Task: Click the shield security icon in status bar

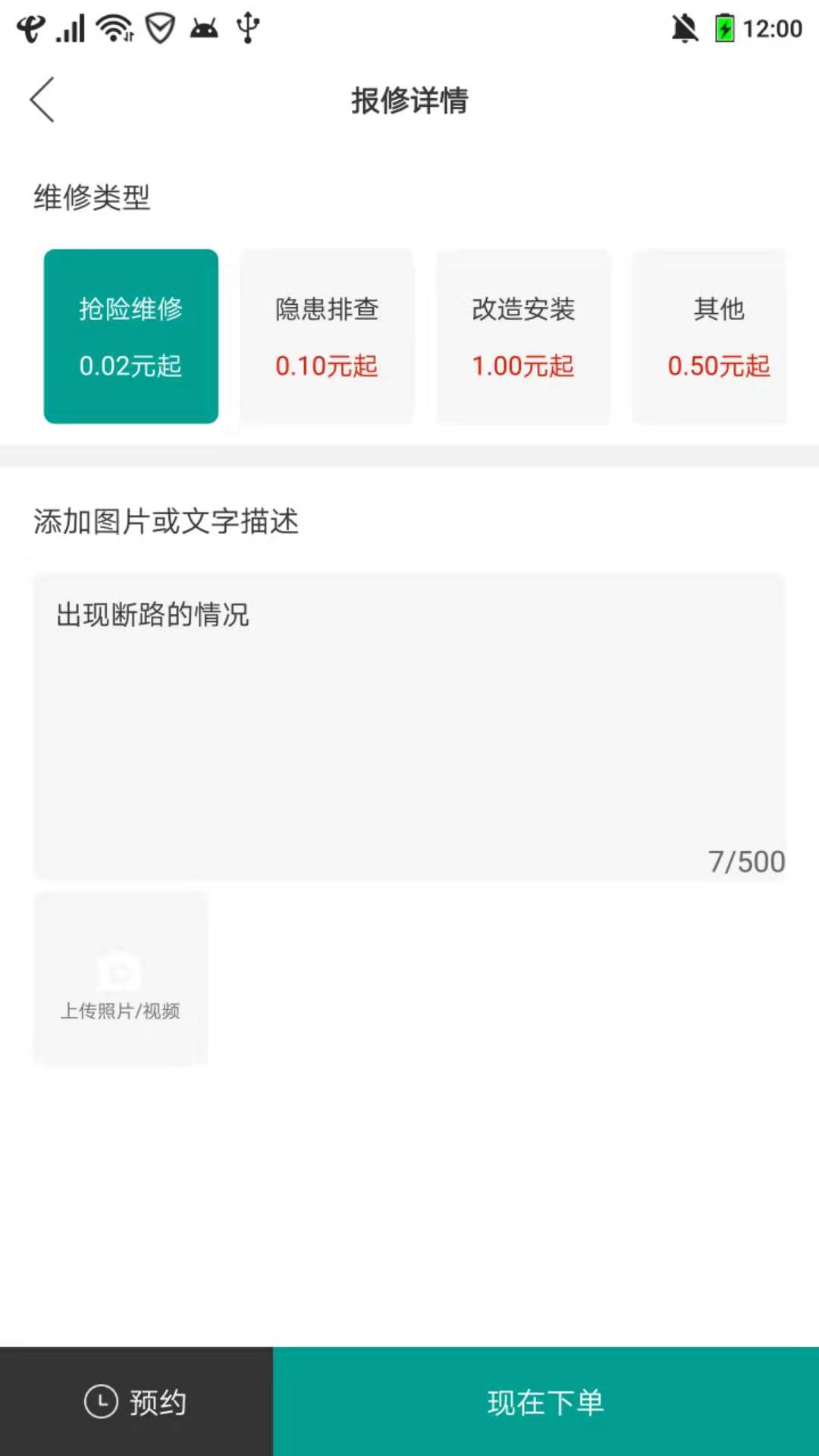Action: click(160, 28)
